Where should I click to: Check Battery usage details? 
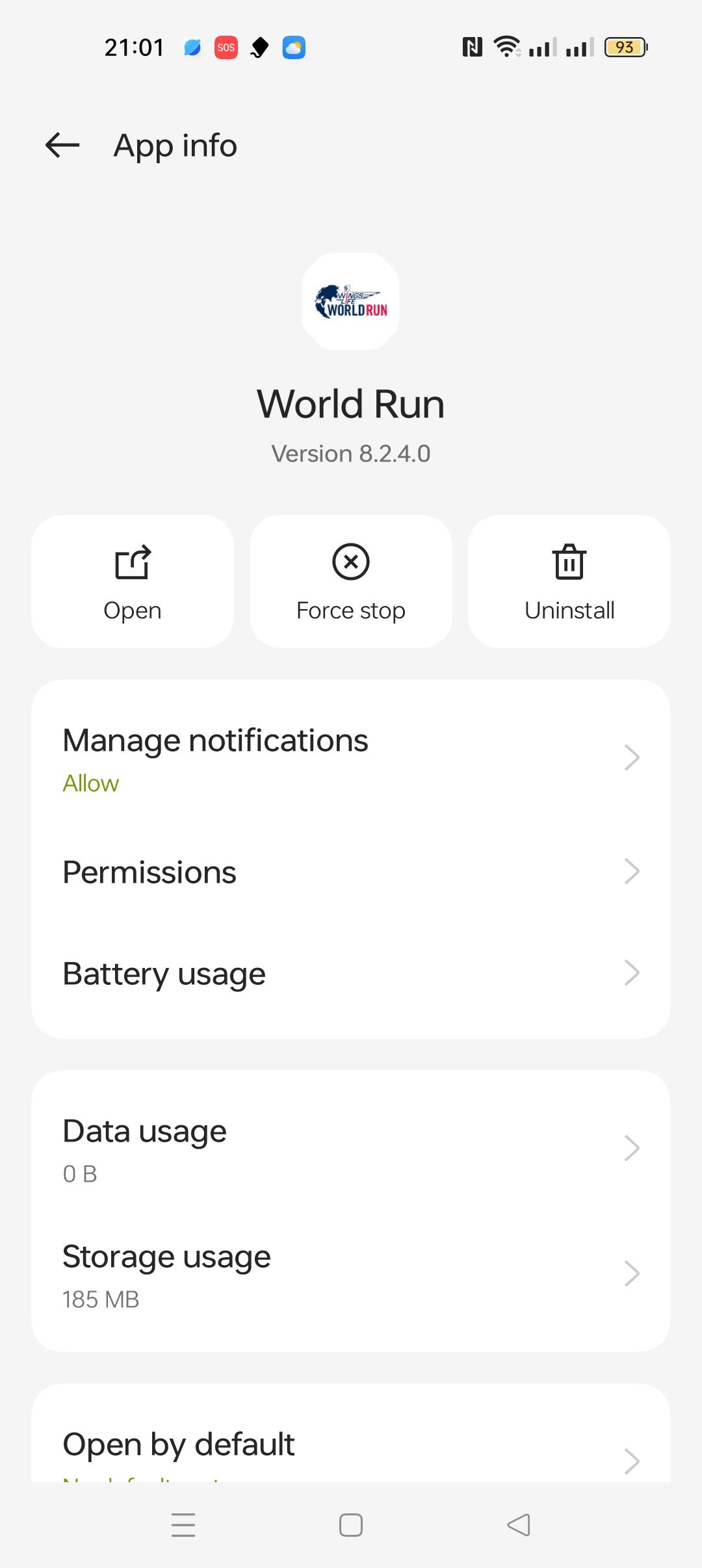[351, 974]
